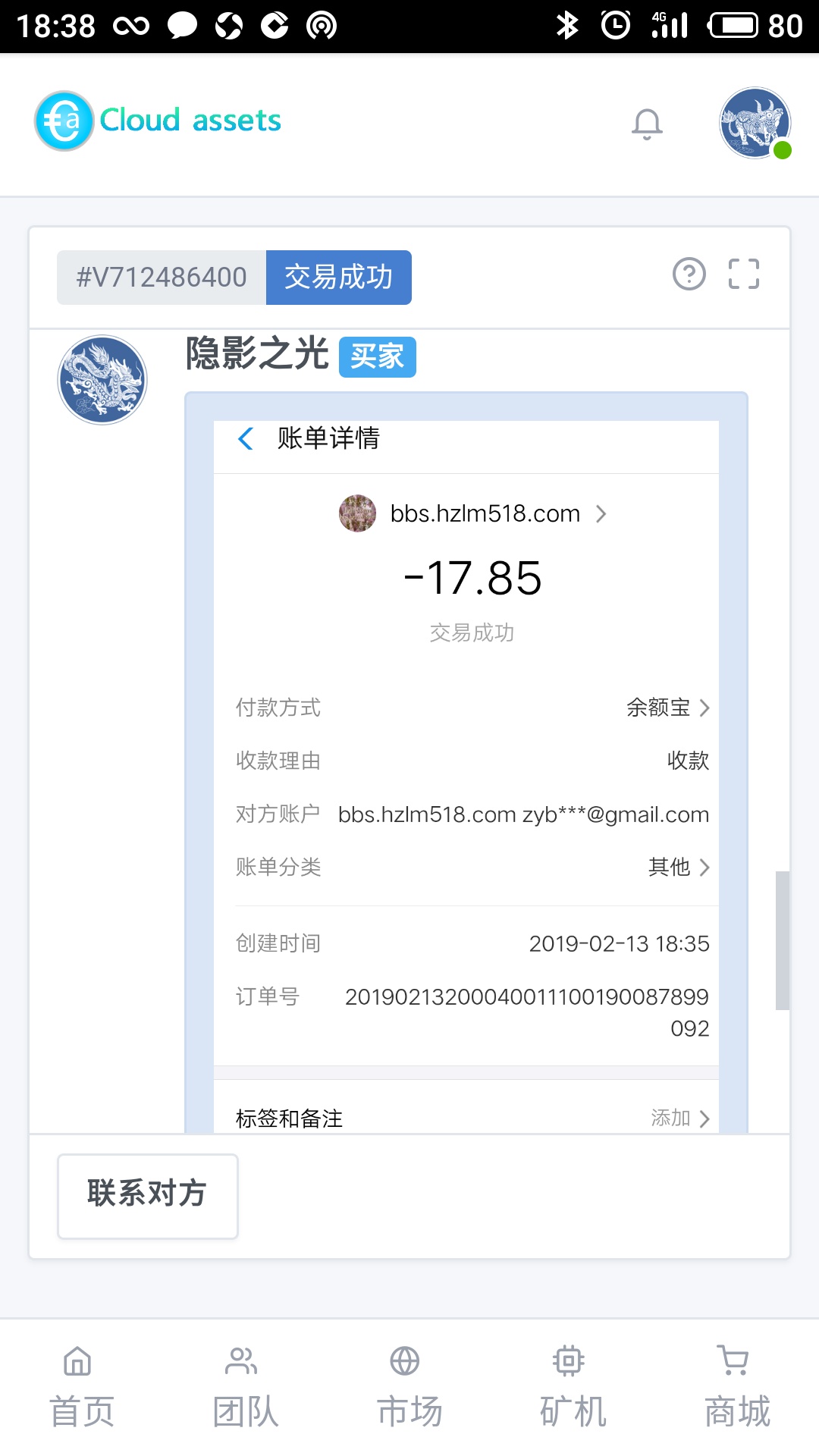
Task: Open buyer 隐影之光's avatar
Action: (x=102, y=380)
